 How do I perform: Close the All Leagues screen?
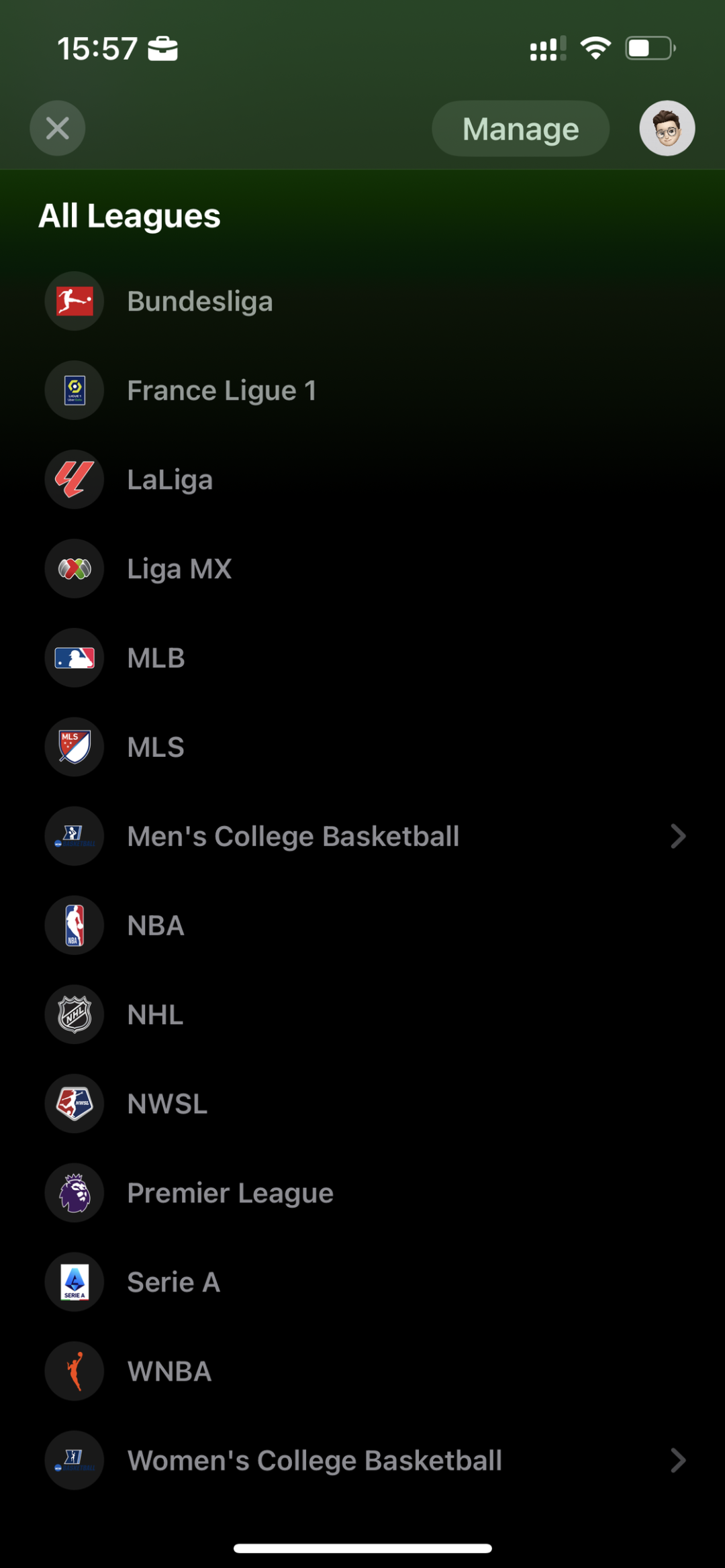tap(58, 128)
